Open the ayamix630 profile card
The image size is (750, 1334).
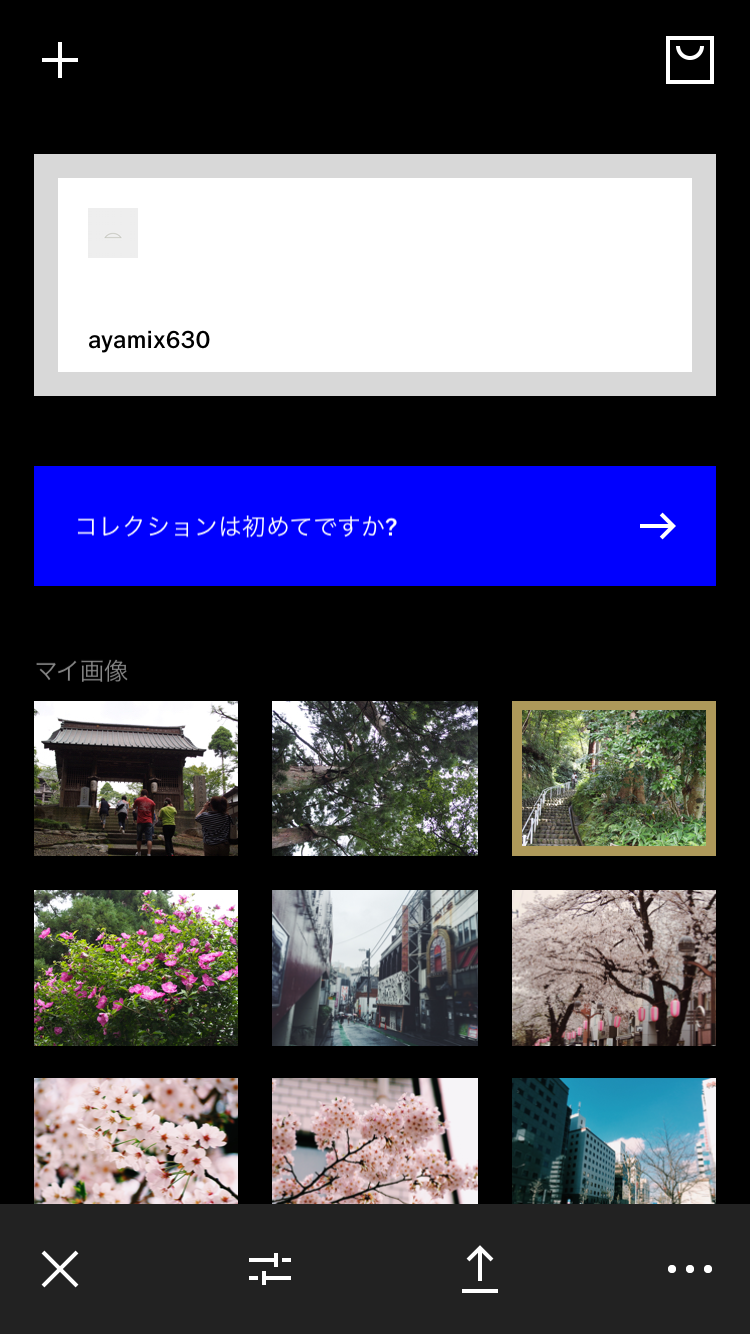pos(374,275)
